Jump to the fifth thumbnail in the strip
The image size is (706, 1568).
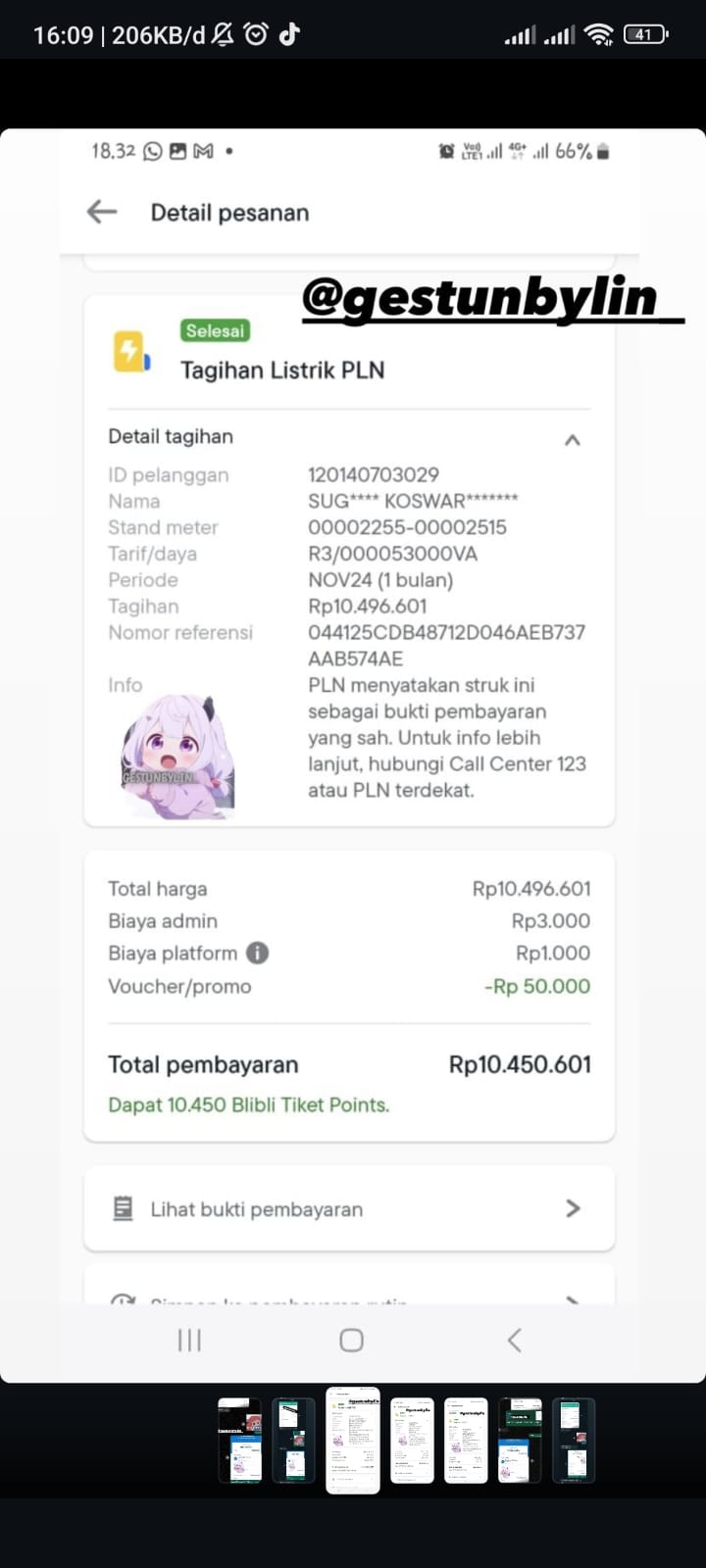click(x=466, y=1440)
